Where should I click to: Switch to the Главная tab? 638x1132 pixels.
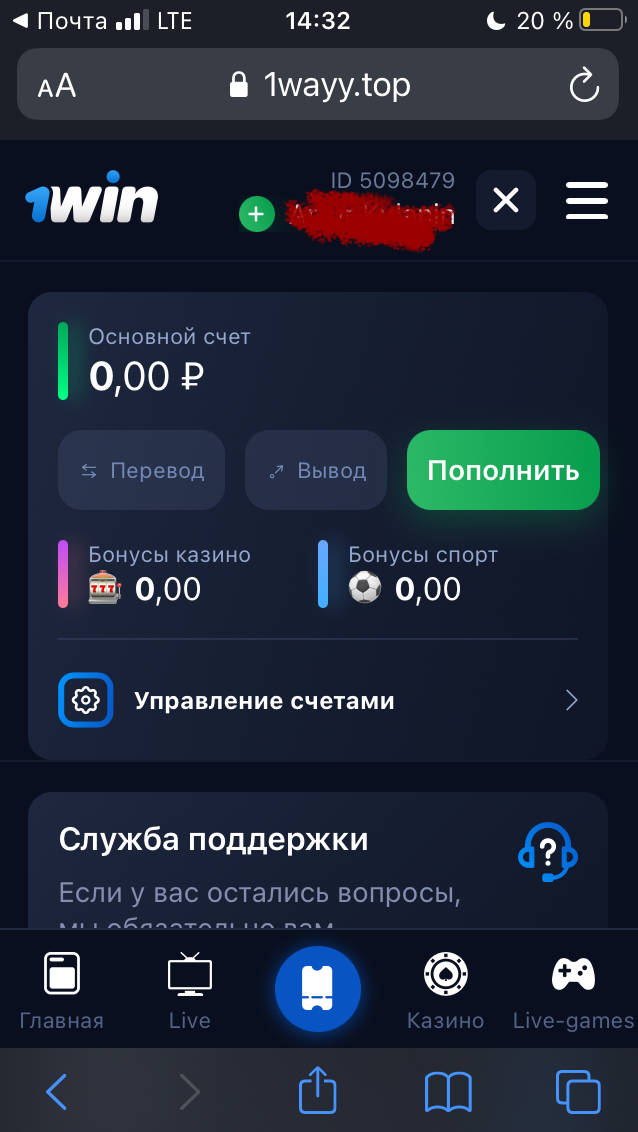tap(62, 991)
